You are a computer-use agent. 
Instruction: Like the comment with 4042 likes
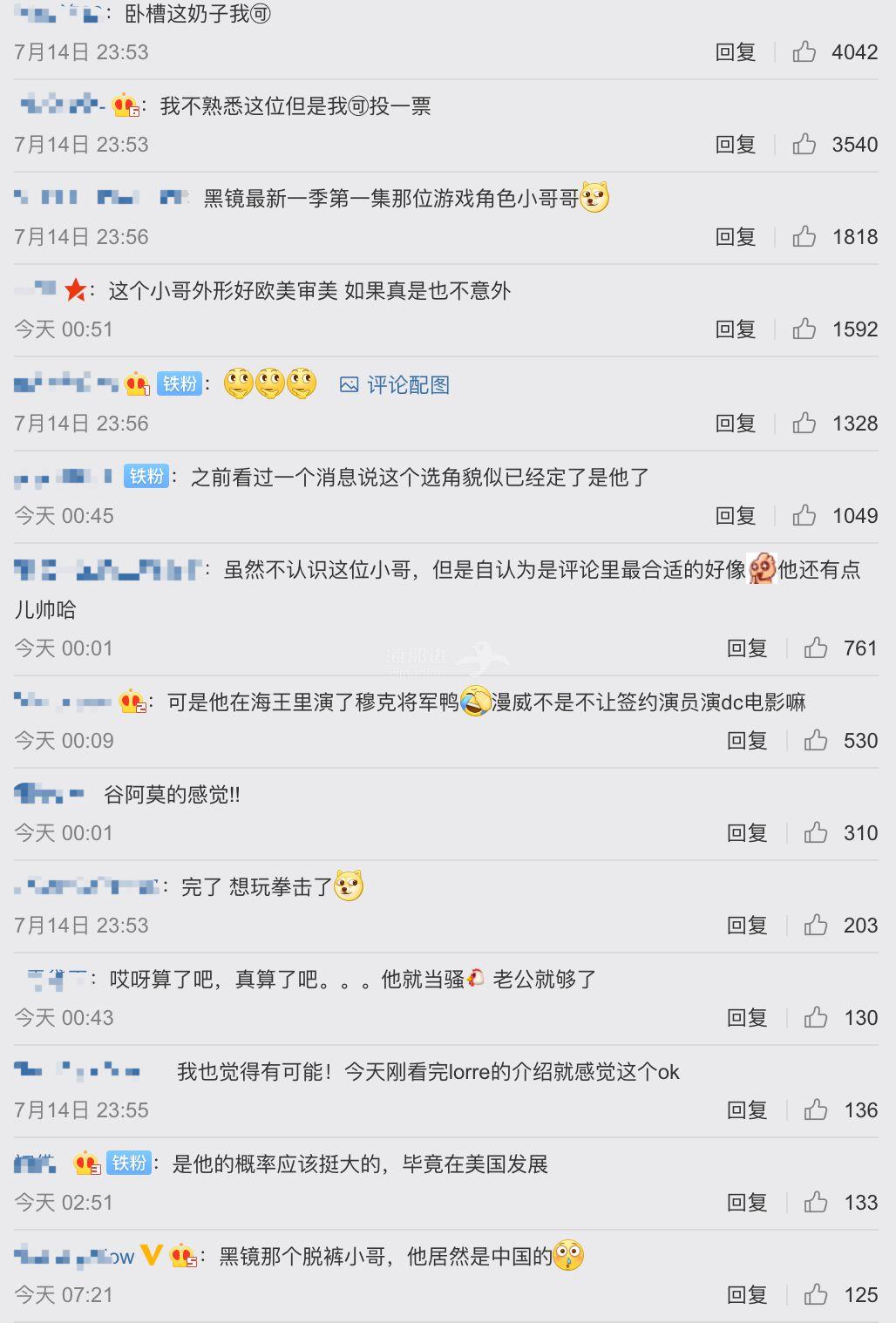804,52
